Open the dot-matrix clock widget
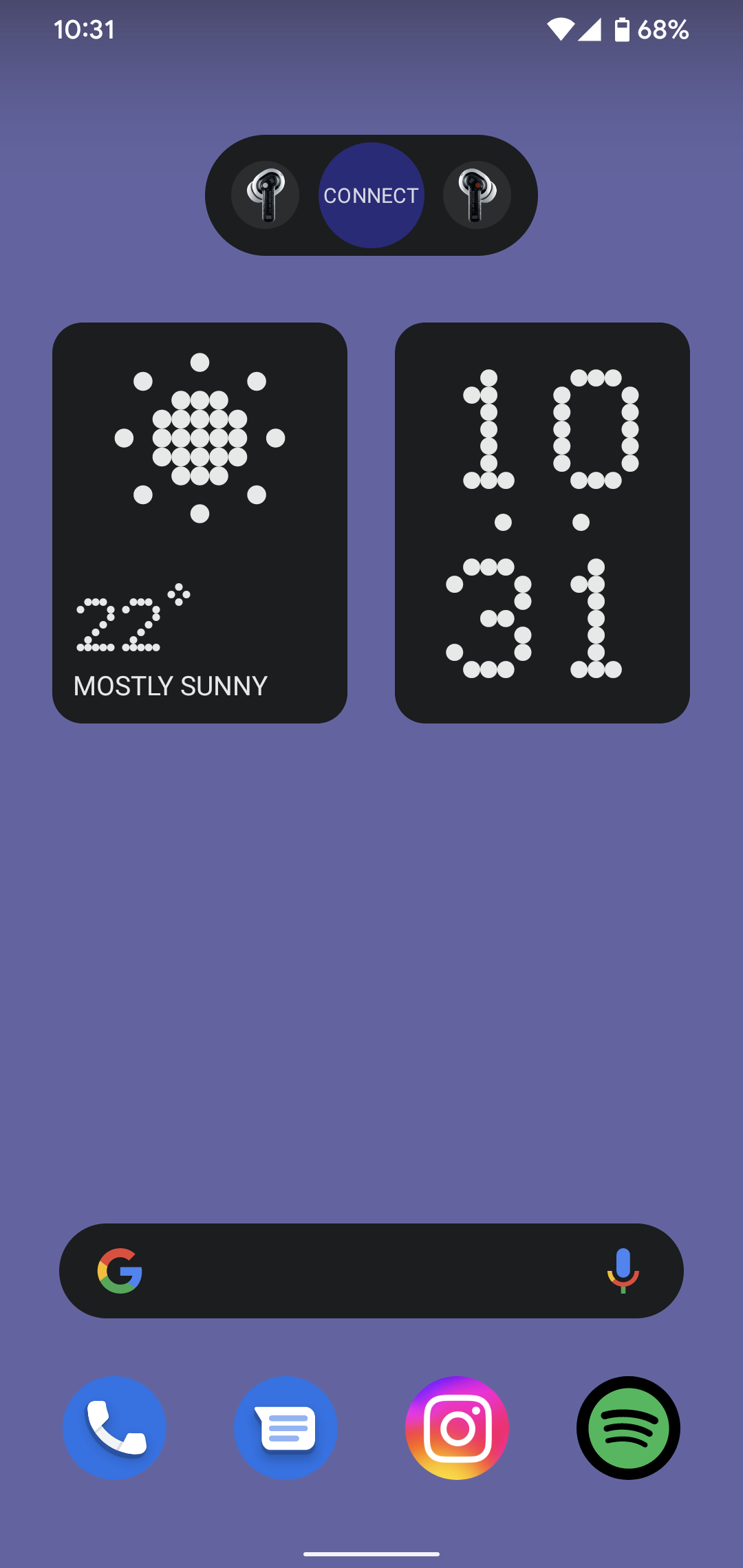The height and width of the screenshot is (1568, 743). click(542, 523)
